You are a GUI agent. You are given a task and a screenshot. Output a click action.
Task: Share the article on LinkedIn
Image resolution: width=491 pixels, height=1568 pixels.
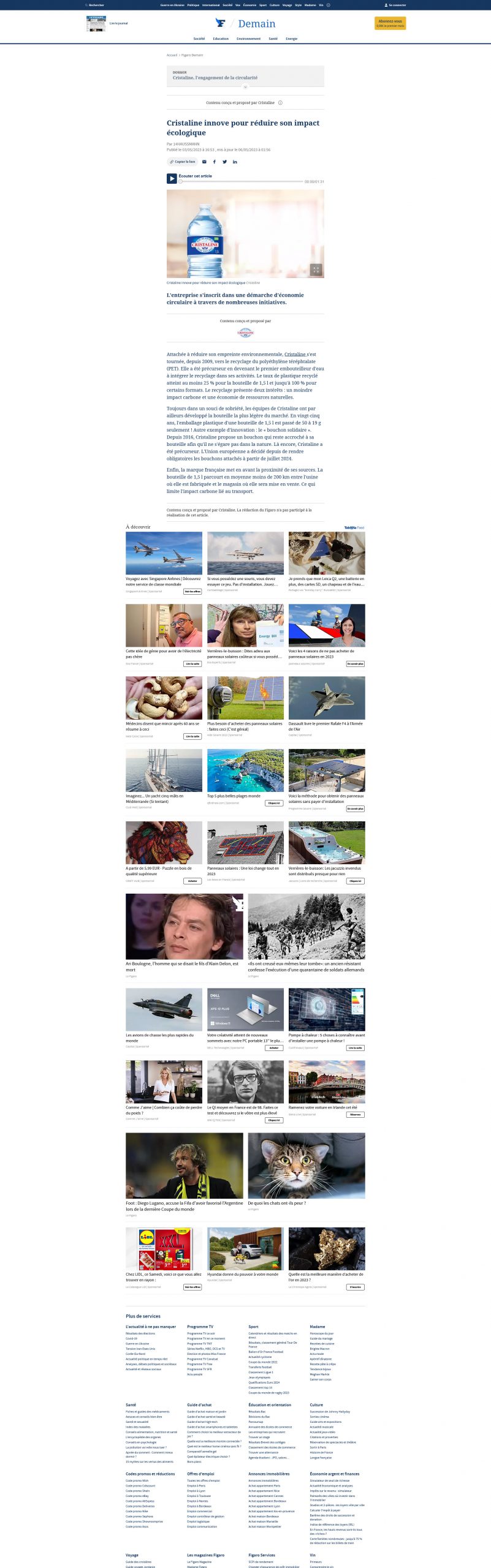[x=235, y=162]
